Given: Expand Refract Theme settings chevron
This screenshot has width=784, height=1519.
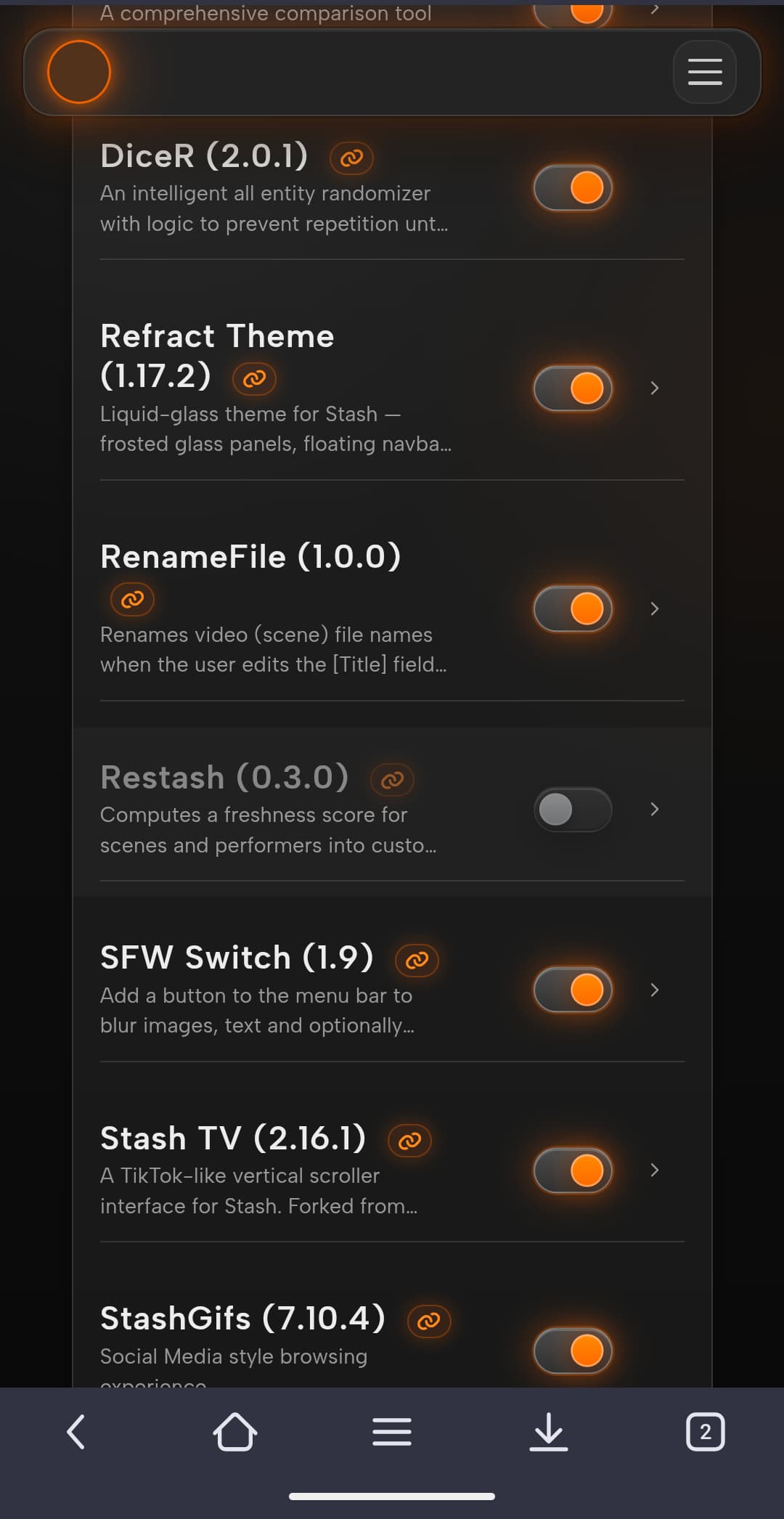Looking at the screenshot, I should coord(655,388).
